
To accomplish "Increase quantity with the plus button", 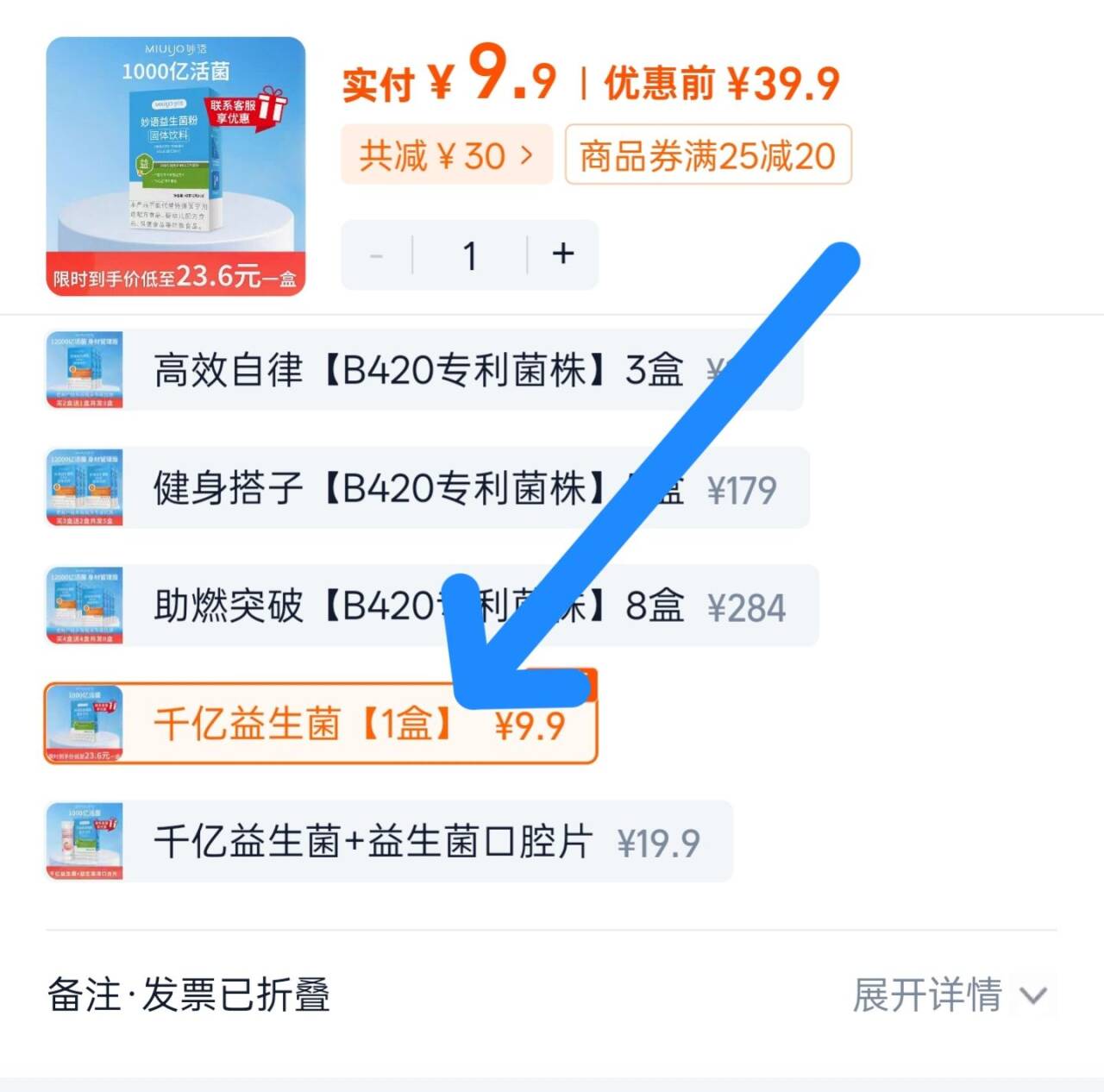I will 562,254.
